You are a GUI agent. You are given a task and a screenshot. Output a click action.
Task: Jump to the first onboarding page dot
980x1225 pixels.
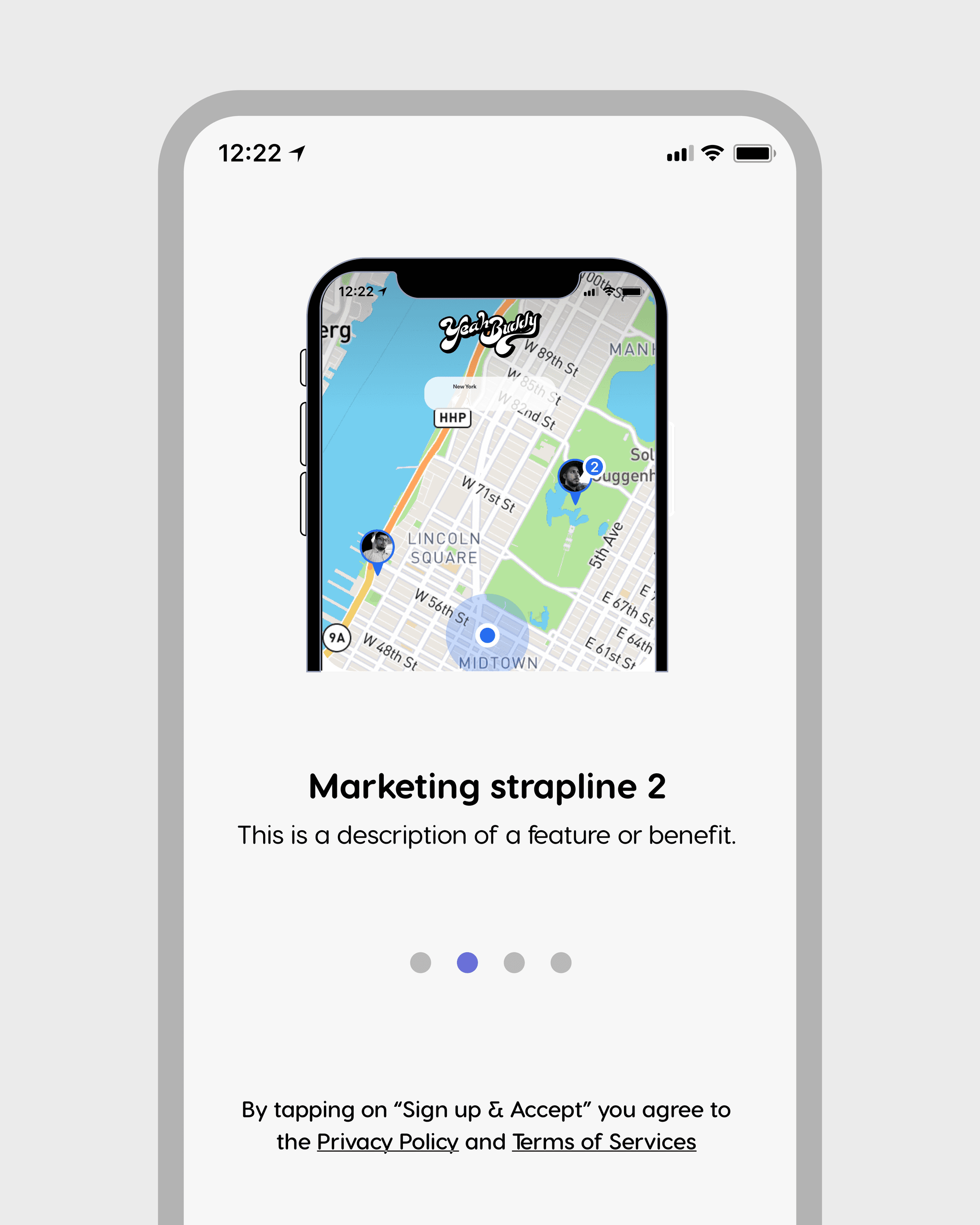[421, 962]
